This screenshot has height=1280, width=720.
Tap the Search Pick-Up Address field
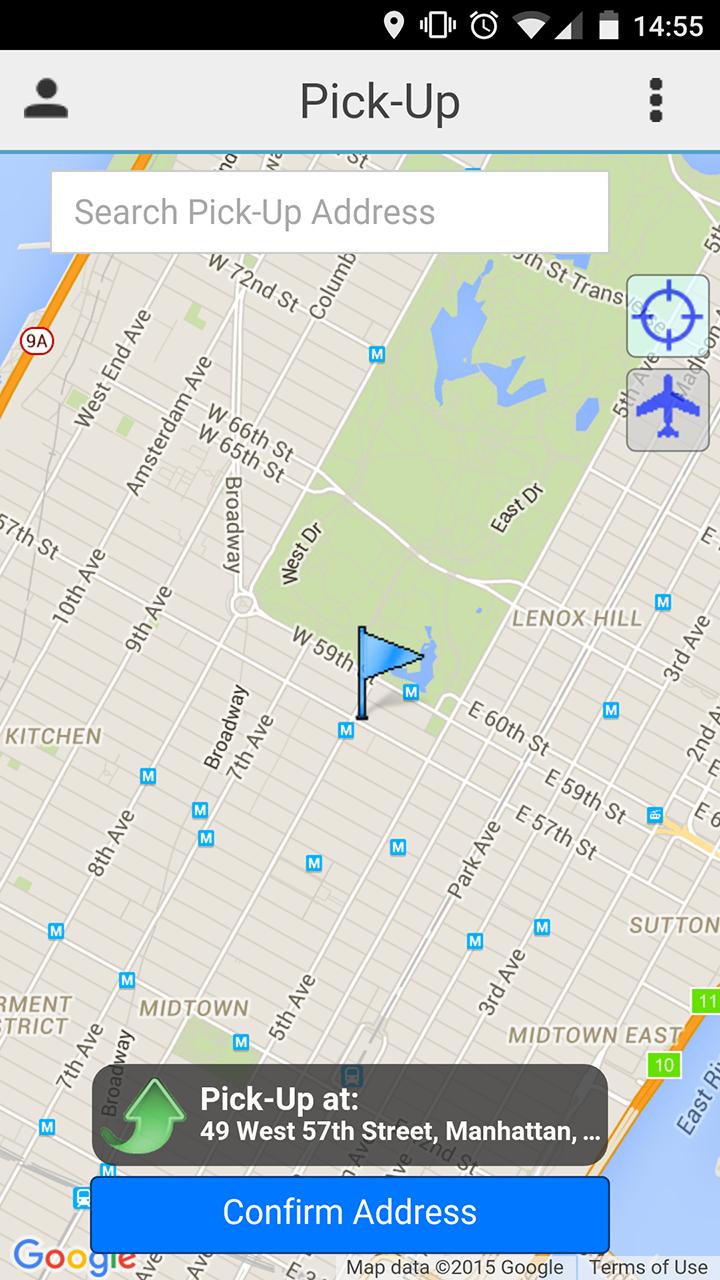tap(330, 212)
